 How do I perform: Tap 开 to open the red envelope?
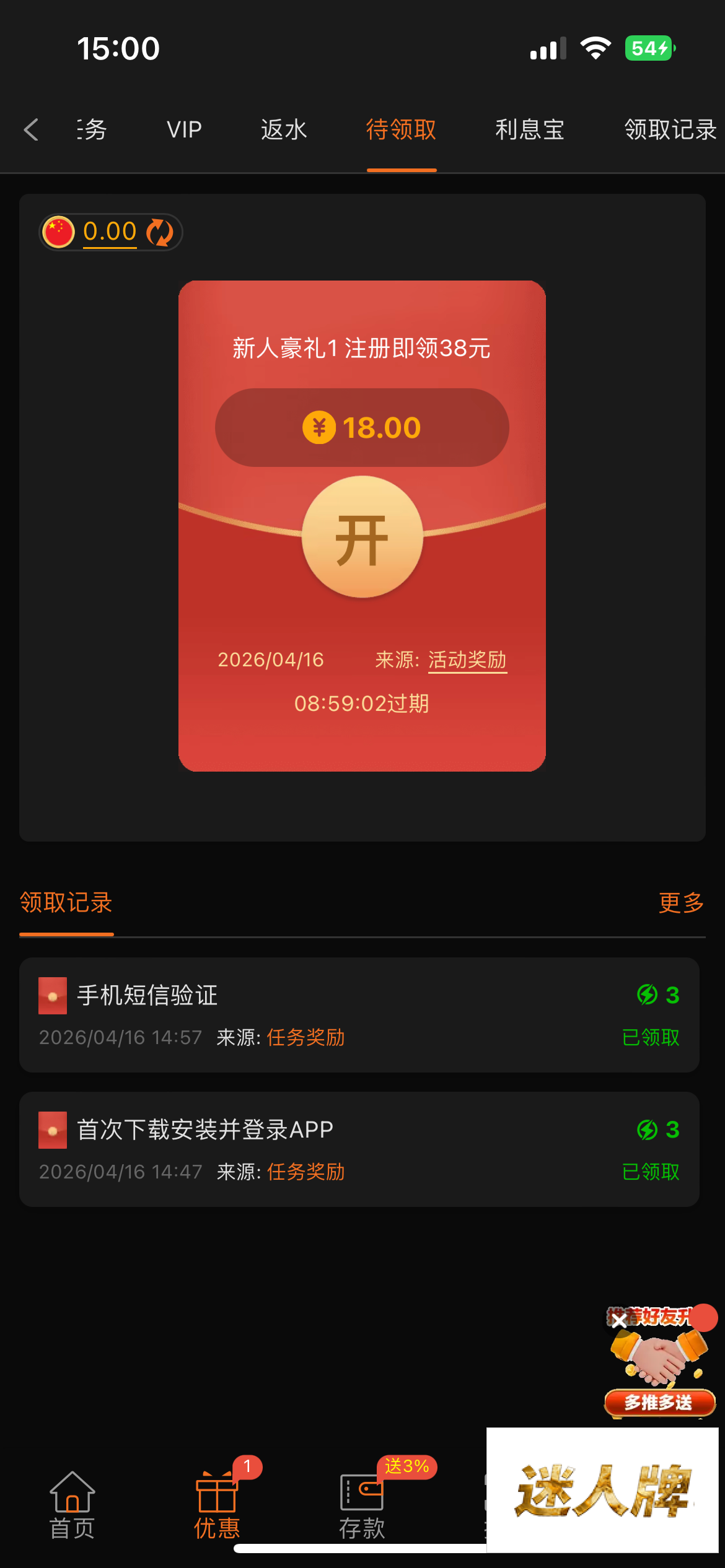[x=362, y=537]
